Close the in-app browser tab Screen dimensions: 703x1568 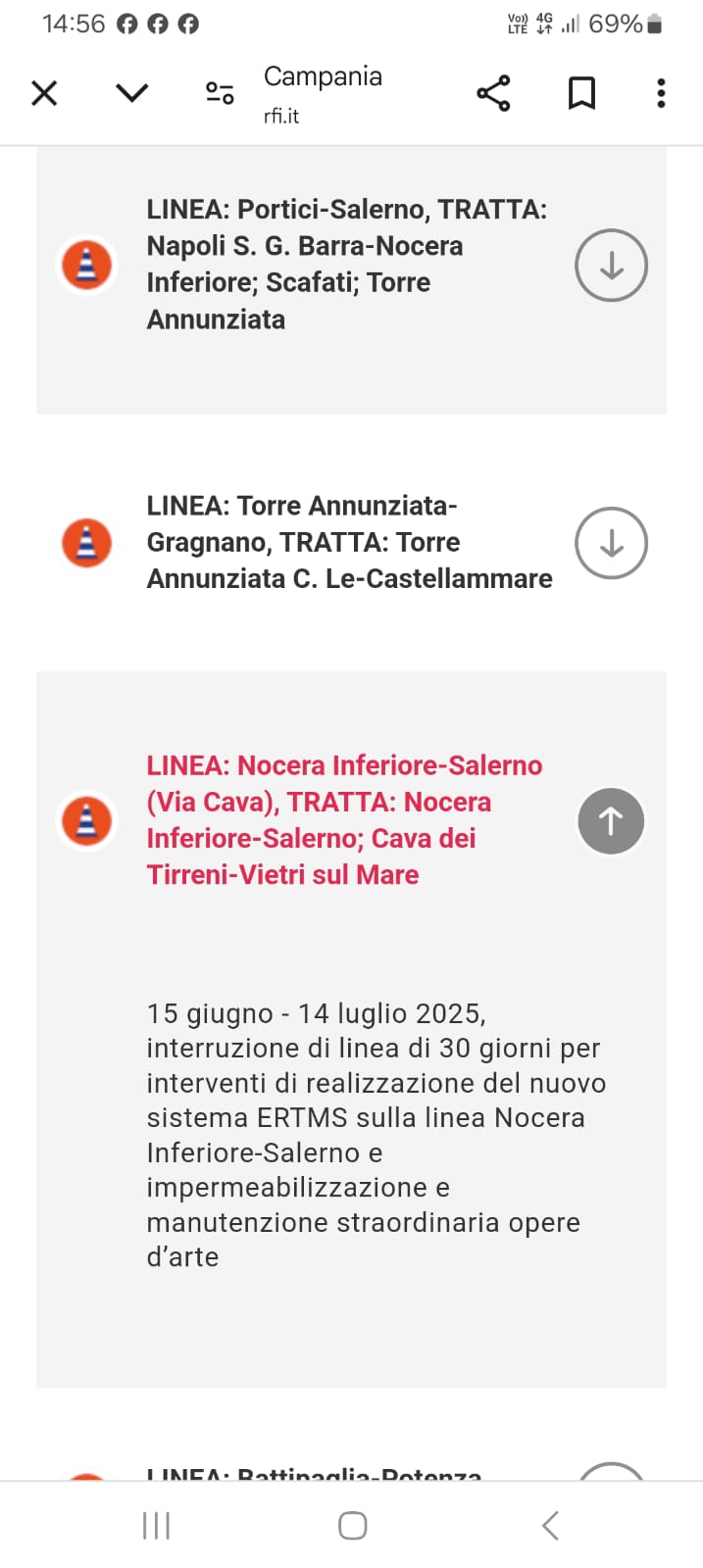tap(44, 93)
